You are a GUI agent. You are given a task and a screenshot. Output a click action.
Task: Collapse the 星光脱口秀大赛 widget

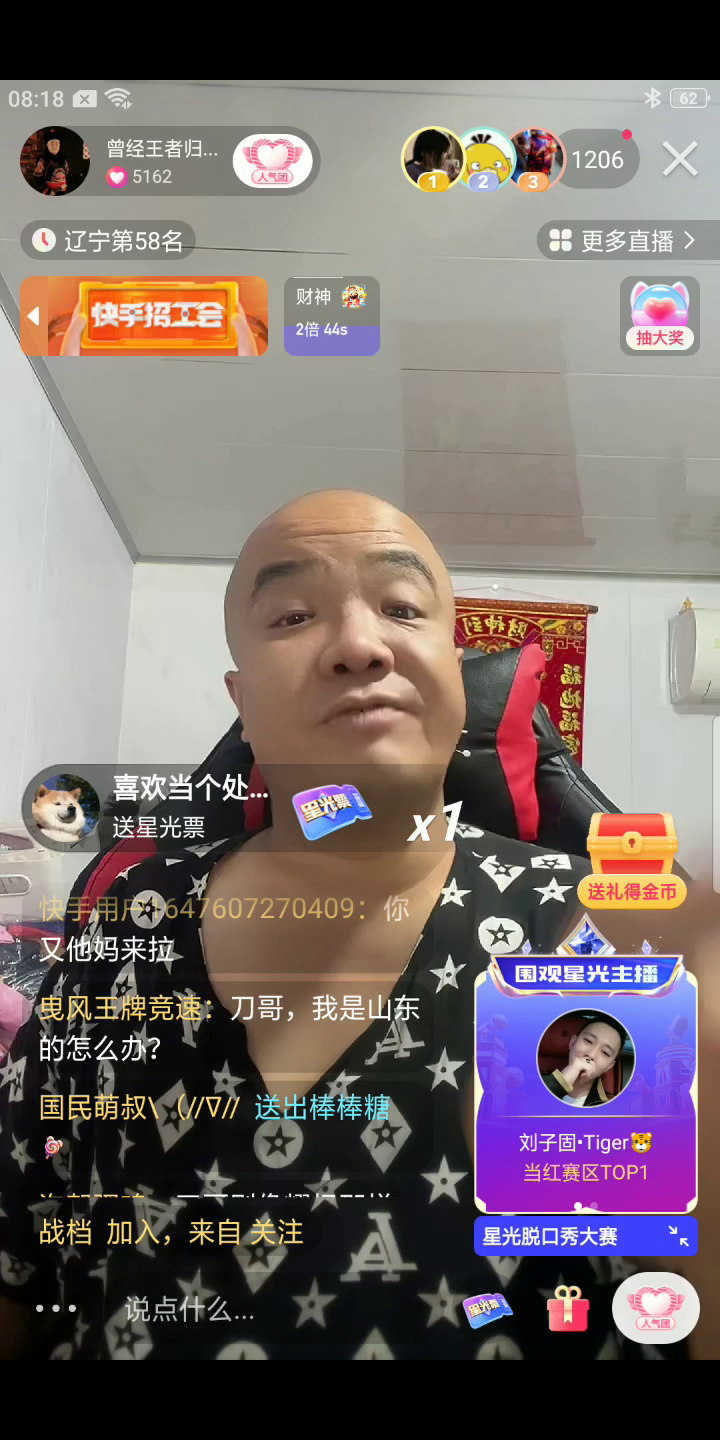coord(679,1236)
